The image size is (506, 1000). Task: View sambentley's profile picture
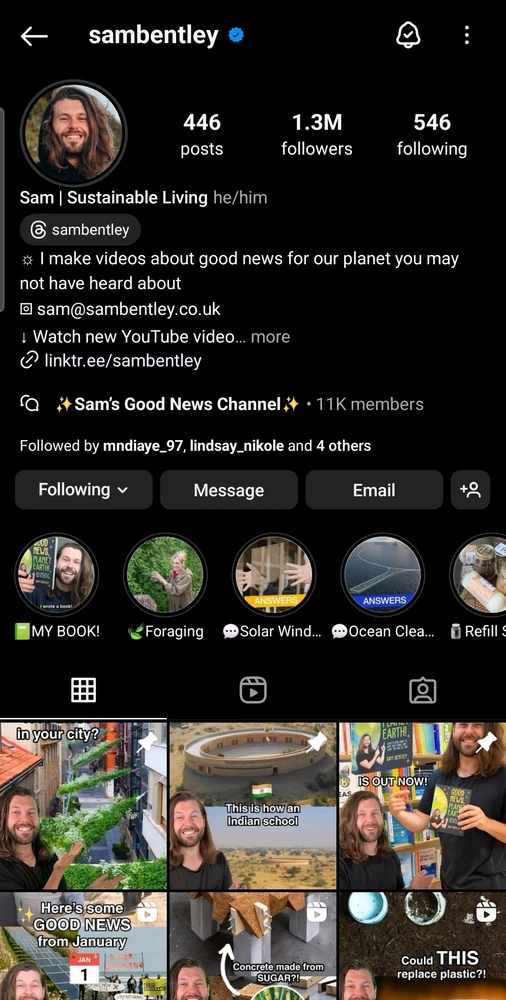pyautogui.click(x=73, y=133)
